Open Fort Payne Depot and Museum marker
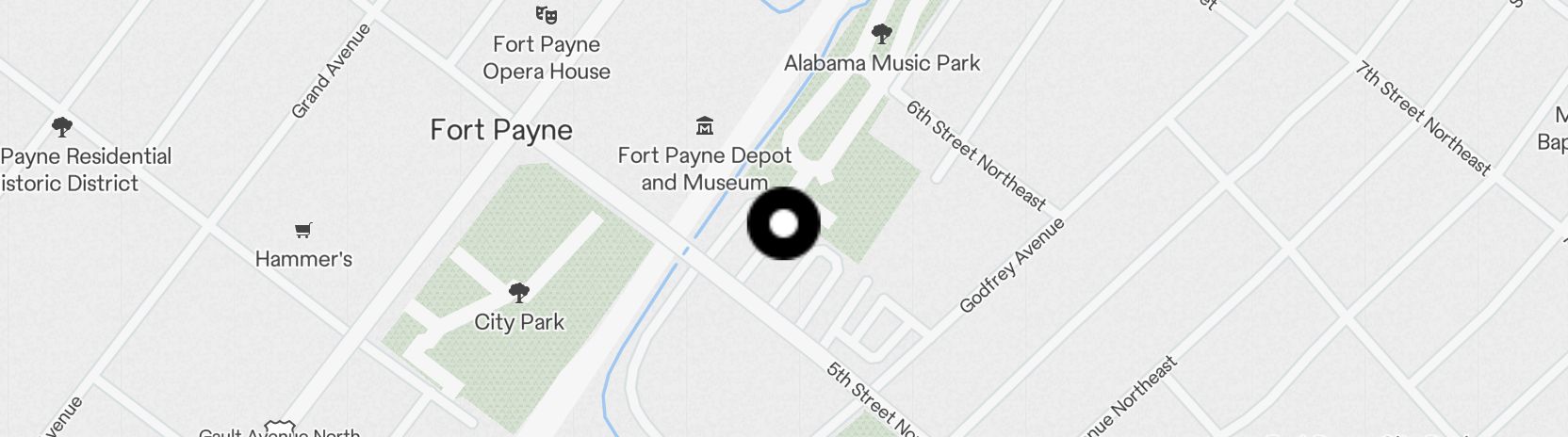Image resolution: width=1568 pixels, height=437 pixels. [704, 126]
